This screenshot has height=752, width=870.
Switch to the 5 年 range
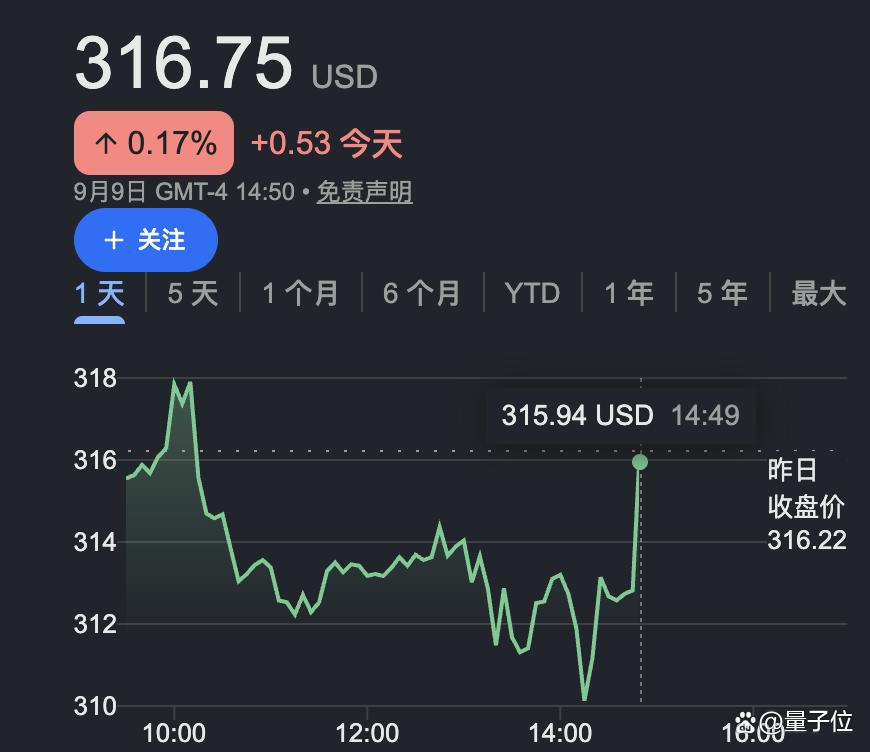pyautogui.click(x=722, y=293)
